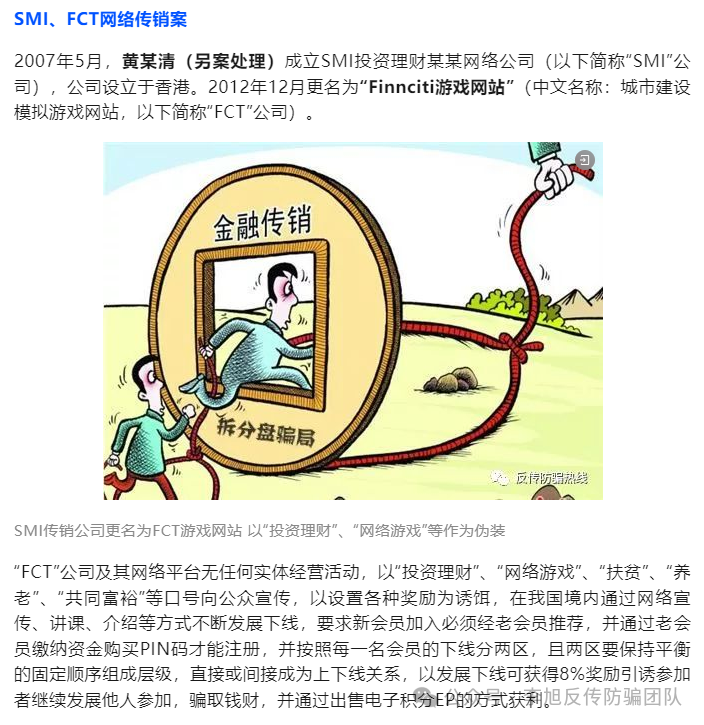Tap the gray overlay icon on the cartoon image

[584, 160]
